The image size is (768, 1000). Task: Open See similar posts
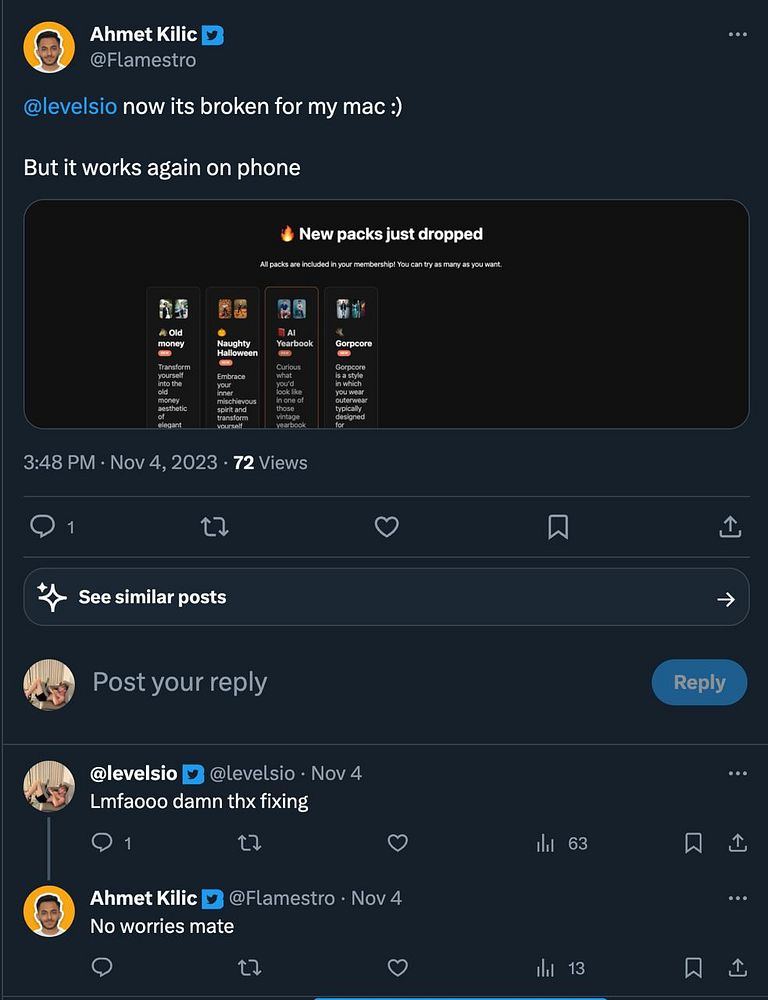click(386, 597)
